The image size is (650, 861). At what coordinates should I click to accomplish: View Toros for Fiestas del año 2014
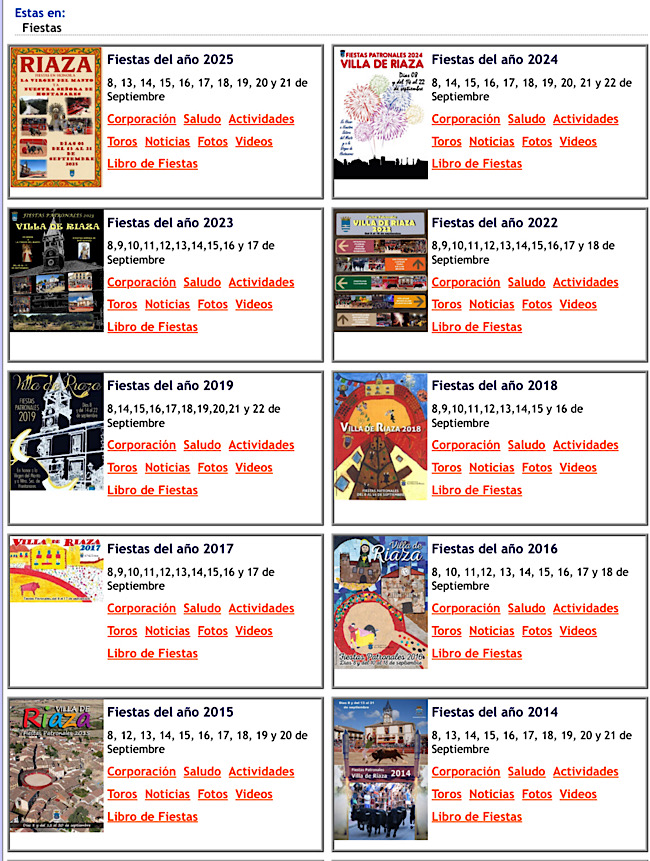pos(446,794)
